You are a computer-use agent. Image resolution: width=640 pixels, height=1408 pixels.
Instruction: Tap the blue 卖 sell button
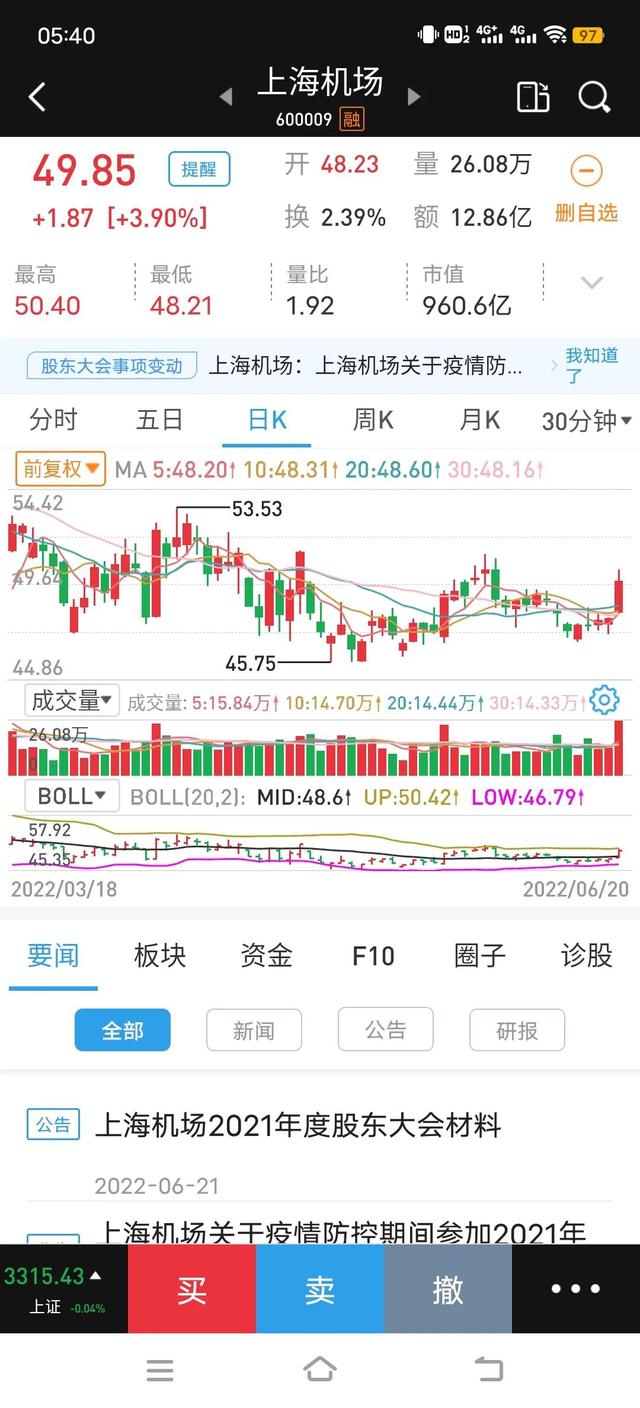coord(320,1289)
